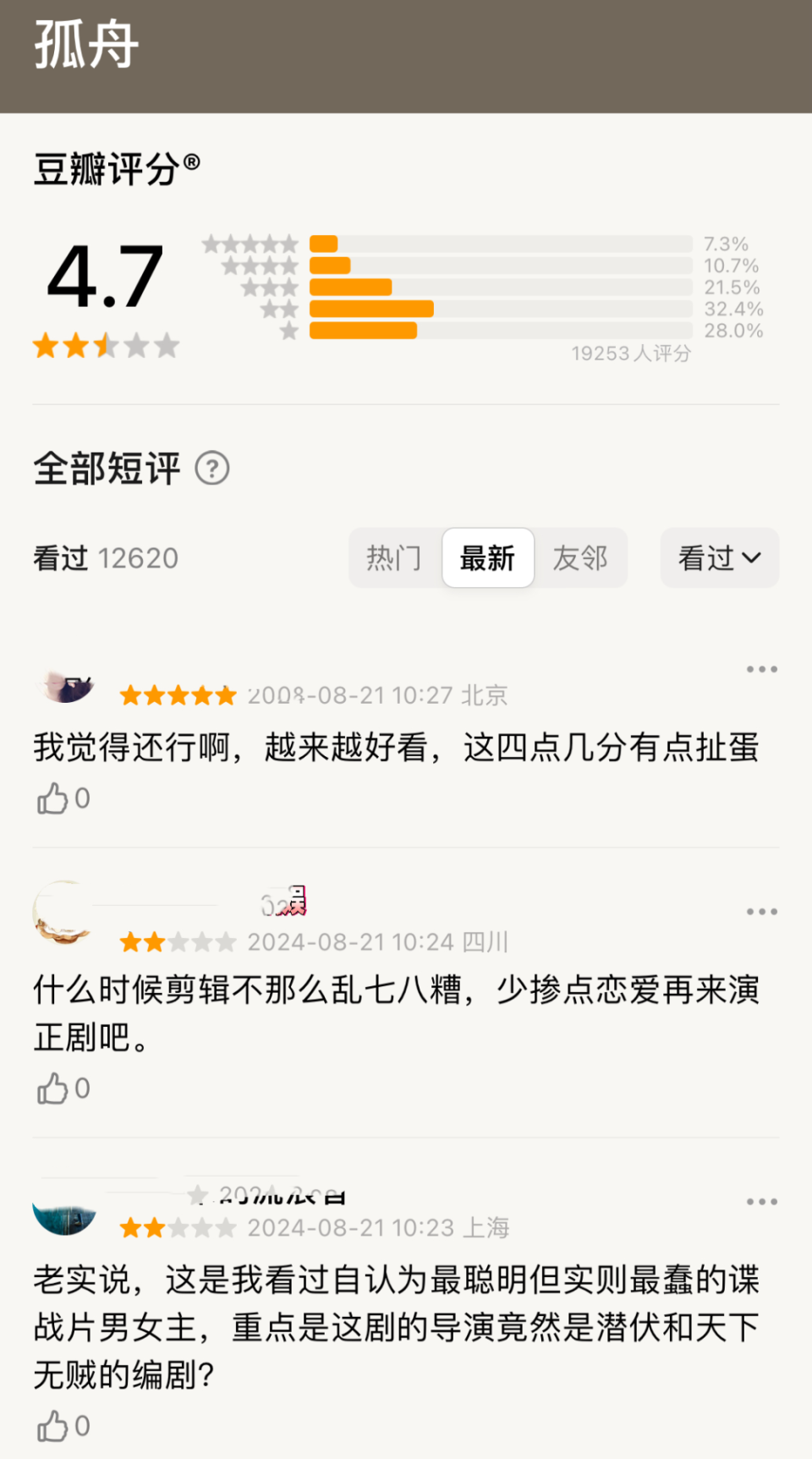This screenshot has height=1459, width=812.
Task: Switch to the 热门 tab
Action: point(394,558)
